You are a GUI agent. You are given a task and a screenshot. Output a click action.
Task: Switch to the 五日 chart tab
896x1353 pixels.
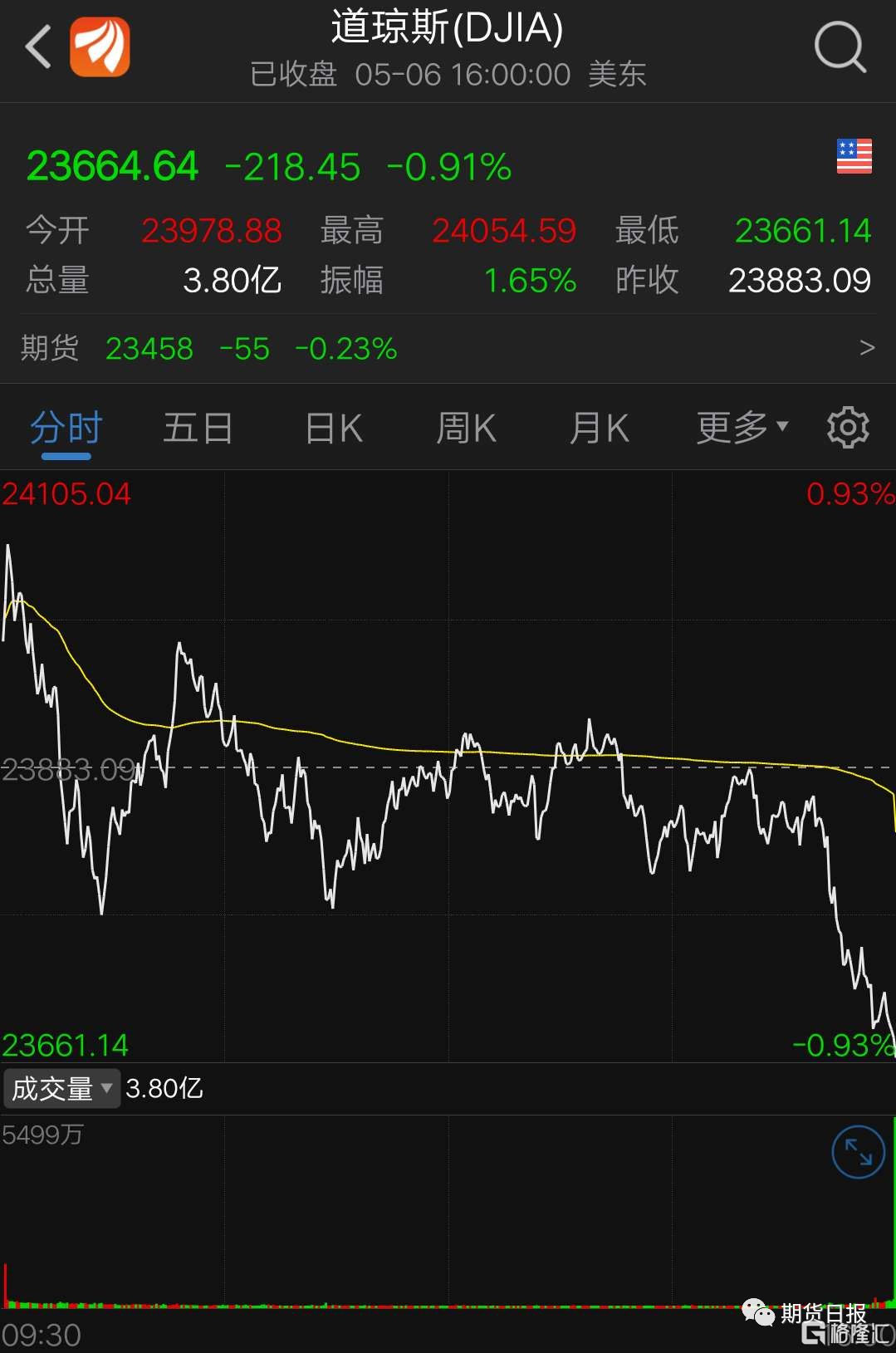198,429
